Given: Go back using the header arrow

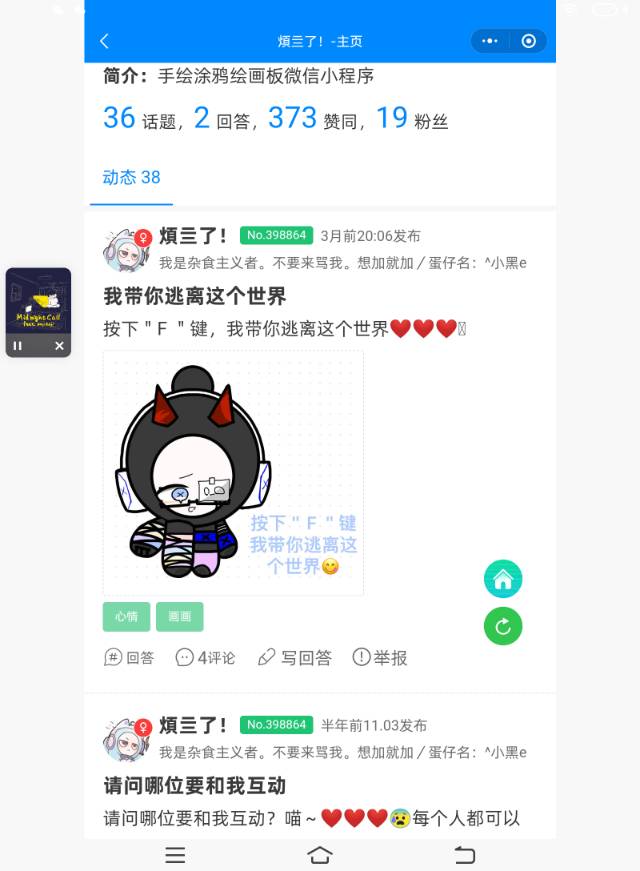Looking at the screenshot, I should (x=105, y=41).
